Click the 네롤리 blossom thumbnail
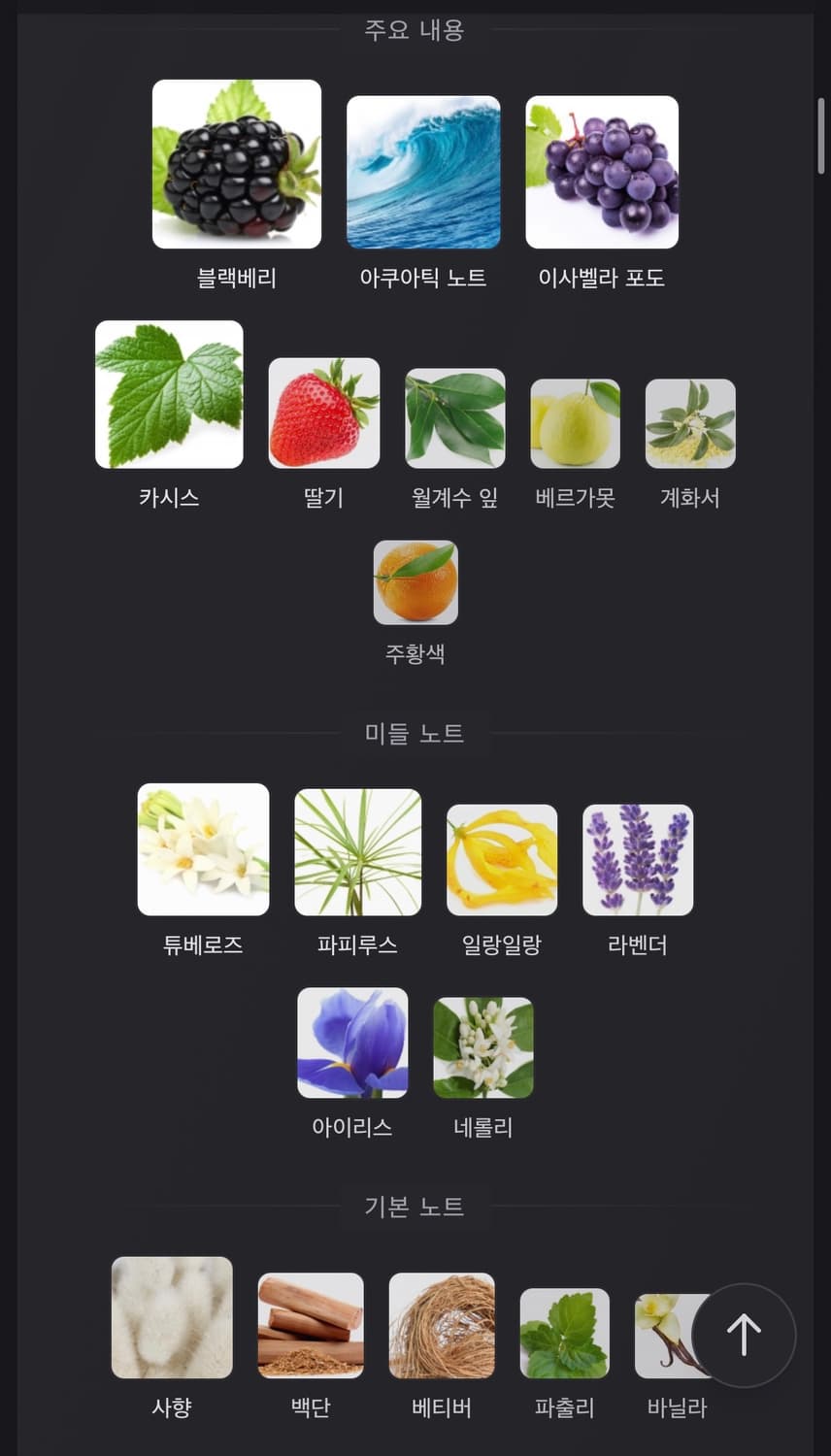This screenshot has height=1456, width=831. [x=482, y=1048]
